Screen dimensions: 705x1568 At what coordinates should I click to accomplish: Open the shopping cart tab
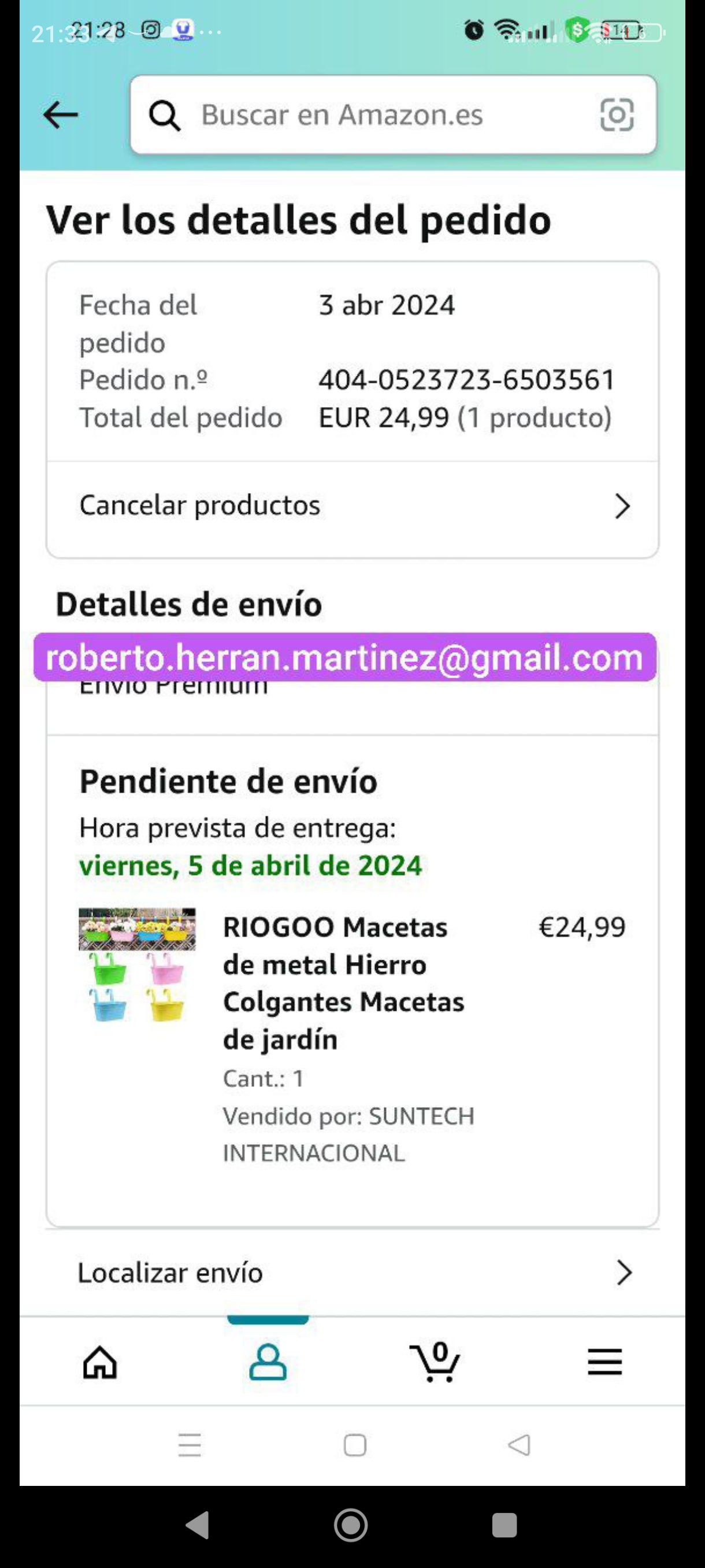pos(436,1362)
